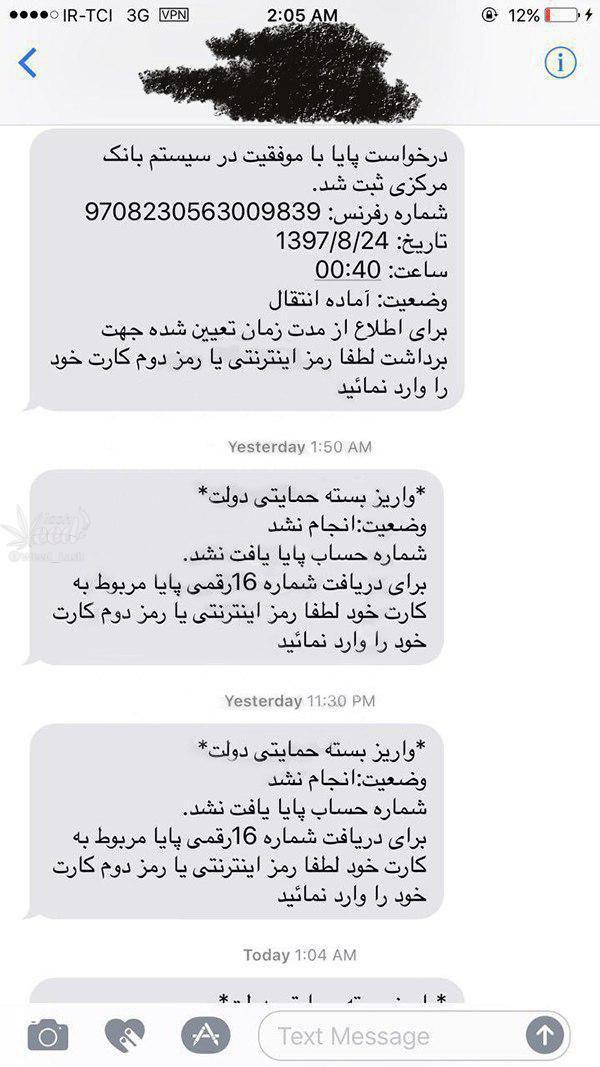This screenshot has width=600, height=1067.
Task: Open the camera to attach a photo
Action: 48,1035
